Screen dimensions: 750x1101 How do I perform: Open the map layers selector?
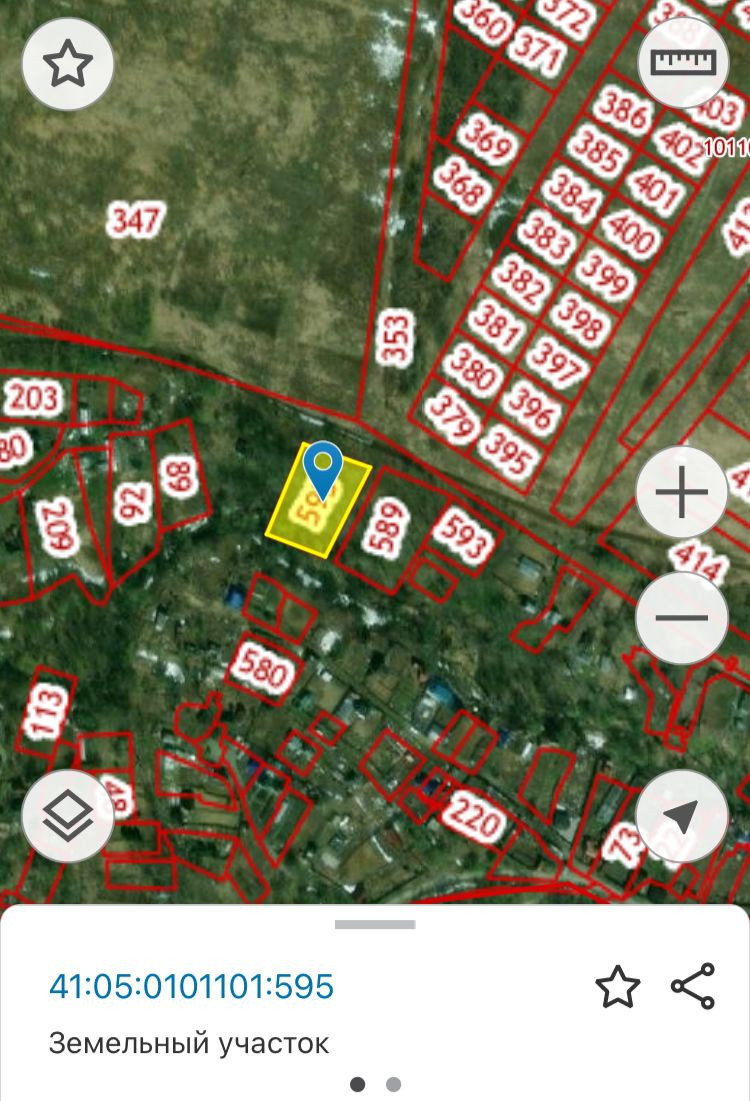click(68, 817)
